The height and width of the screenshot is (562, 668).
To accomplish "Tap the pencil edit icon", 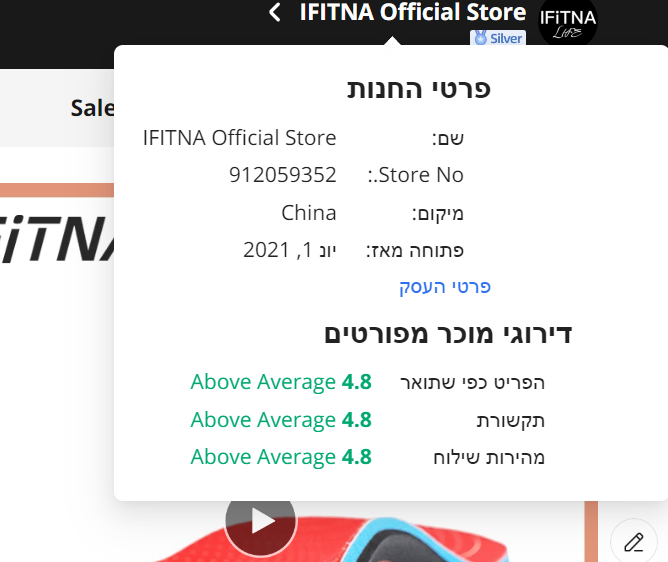I will [633, 542].
